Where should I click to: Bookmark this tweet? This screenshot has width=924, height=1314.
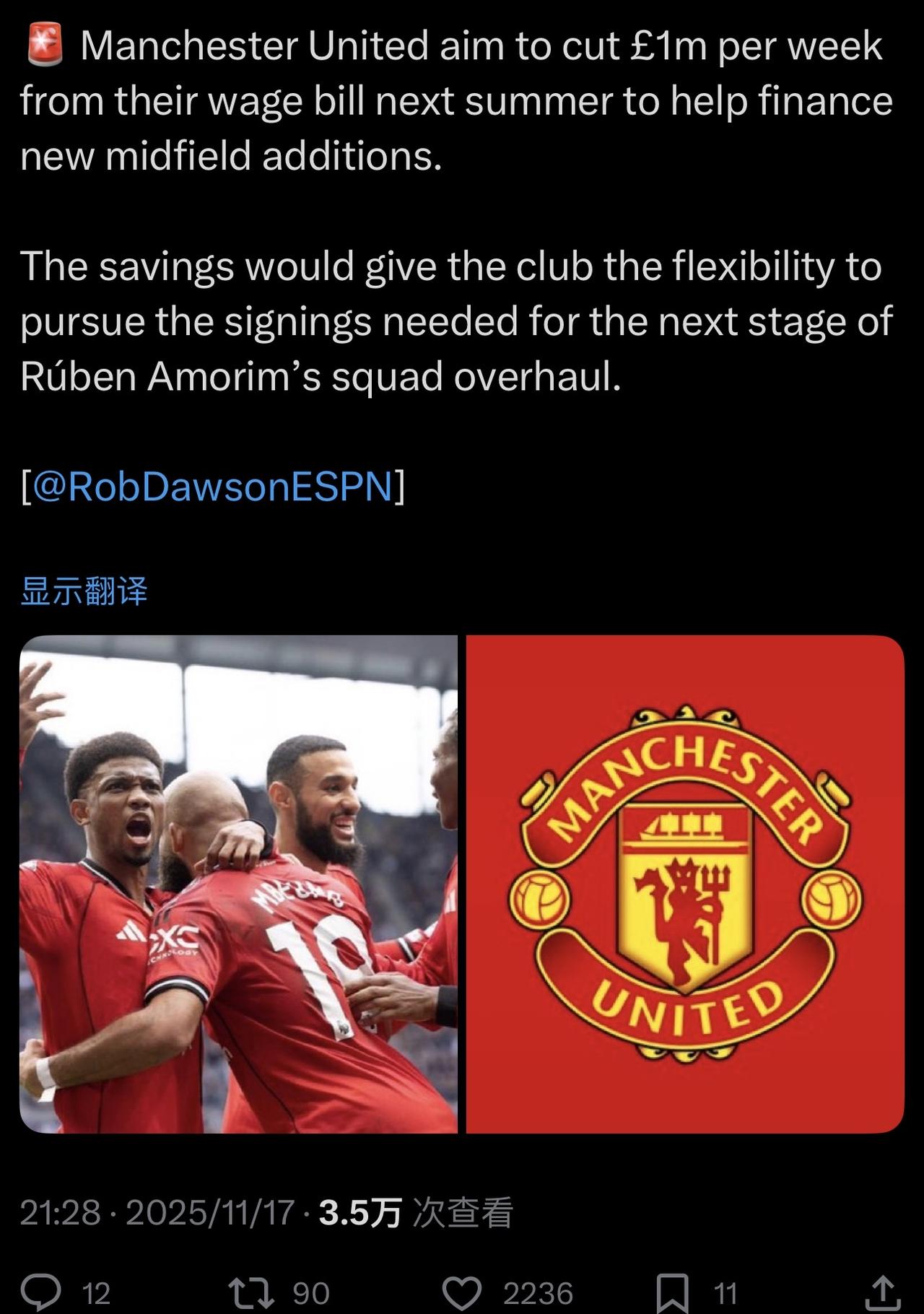(672, 1292)
